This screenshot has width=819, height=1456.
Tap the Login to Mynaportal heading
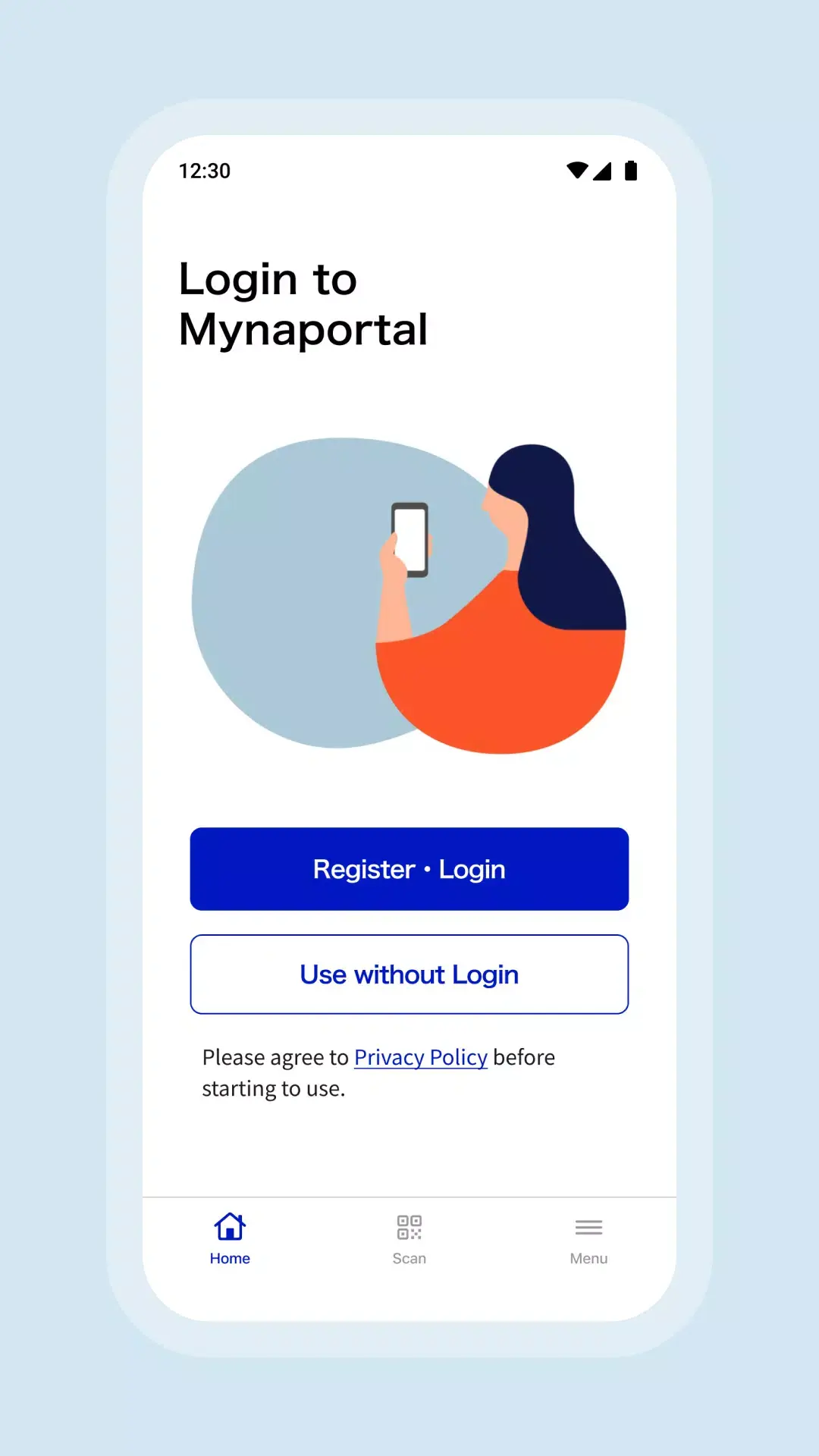coord(303,303)
